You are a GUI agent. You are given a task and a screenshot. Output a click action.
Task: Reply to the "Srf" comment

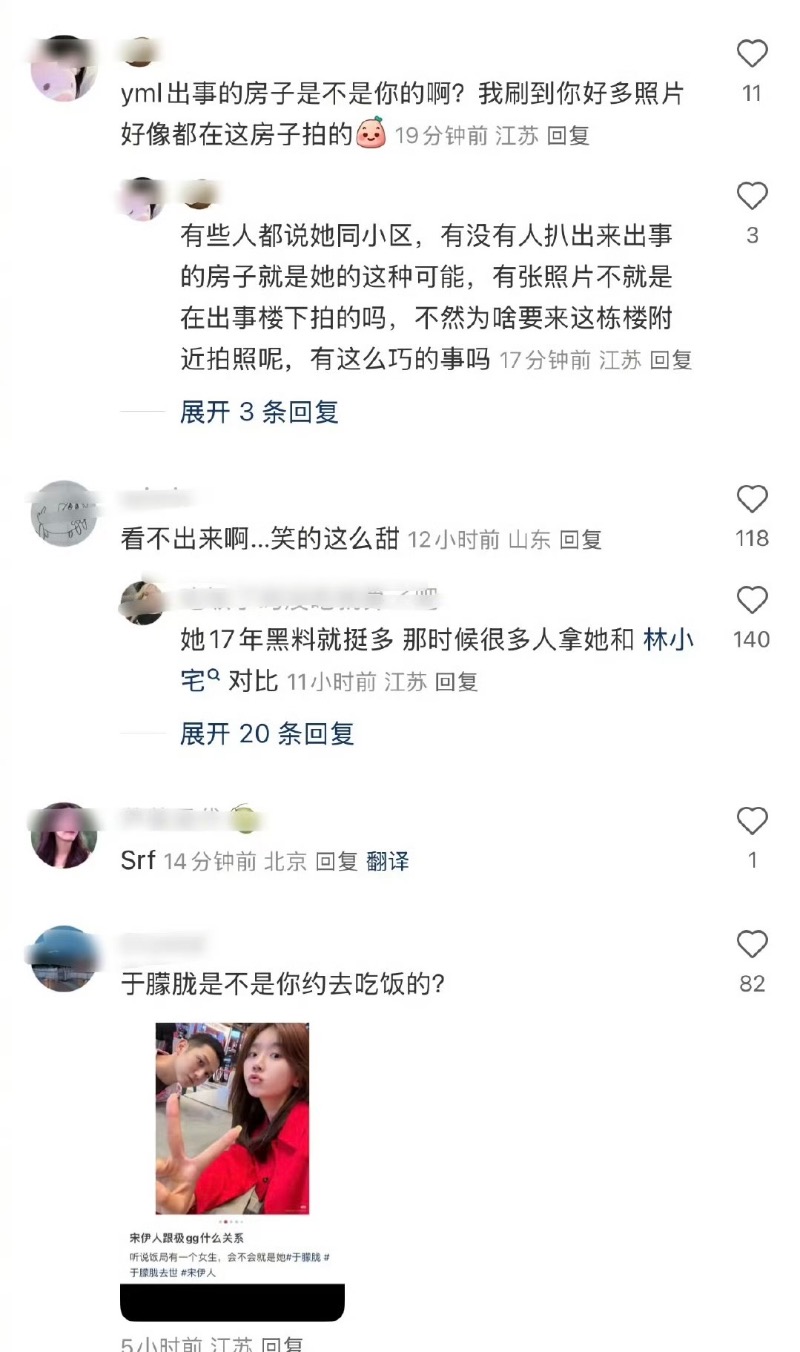(336, 861)
